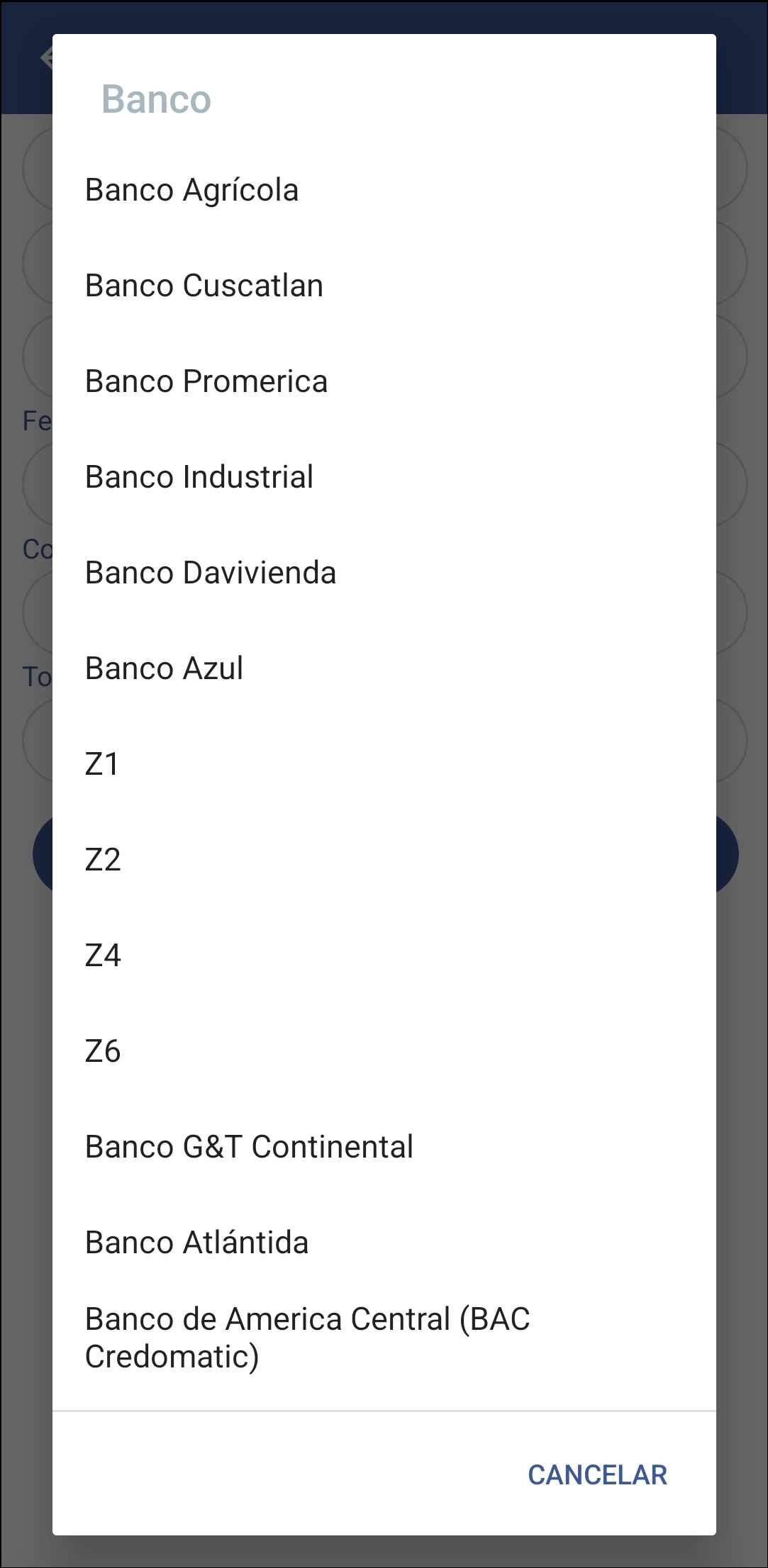Select Banco Atlántida from the list
Screen dimensions: 768x1568
(x=196, y=1243)
